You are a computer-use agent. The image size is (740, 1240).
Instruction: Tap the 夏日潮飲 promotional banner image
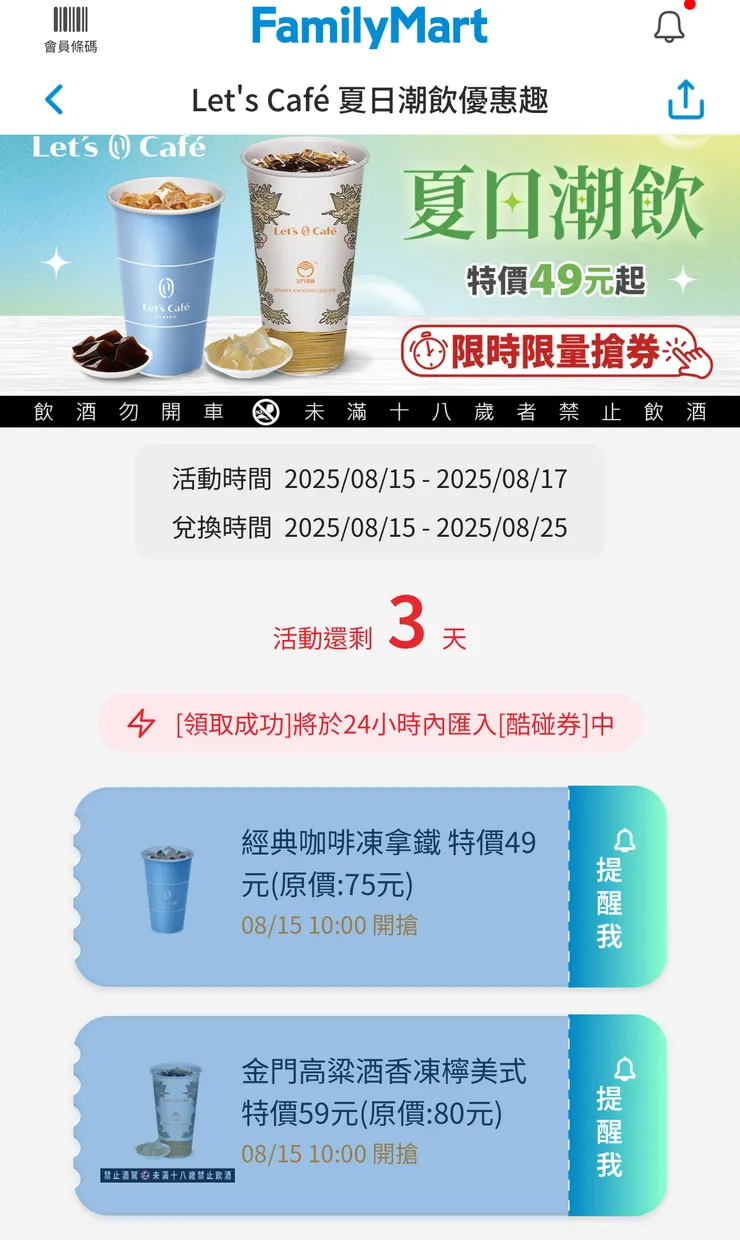click(x=370, y=262)
